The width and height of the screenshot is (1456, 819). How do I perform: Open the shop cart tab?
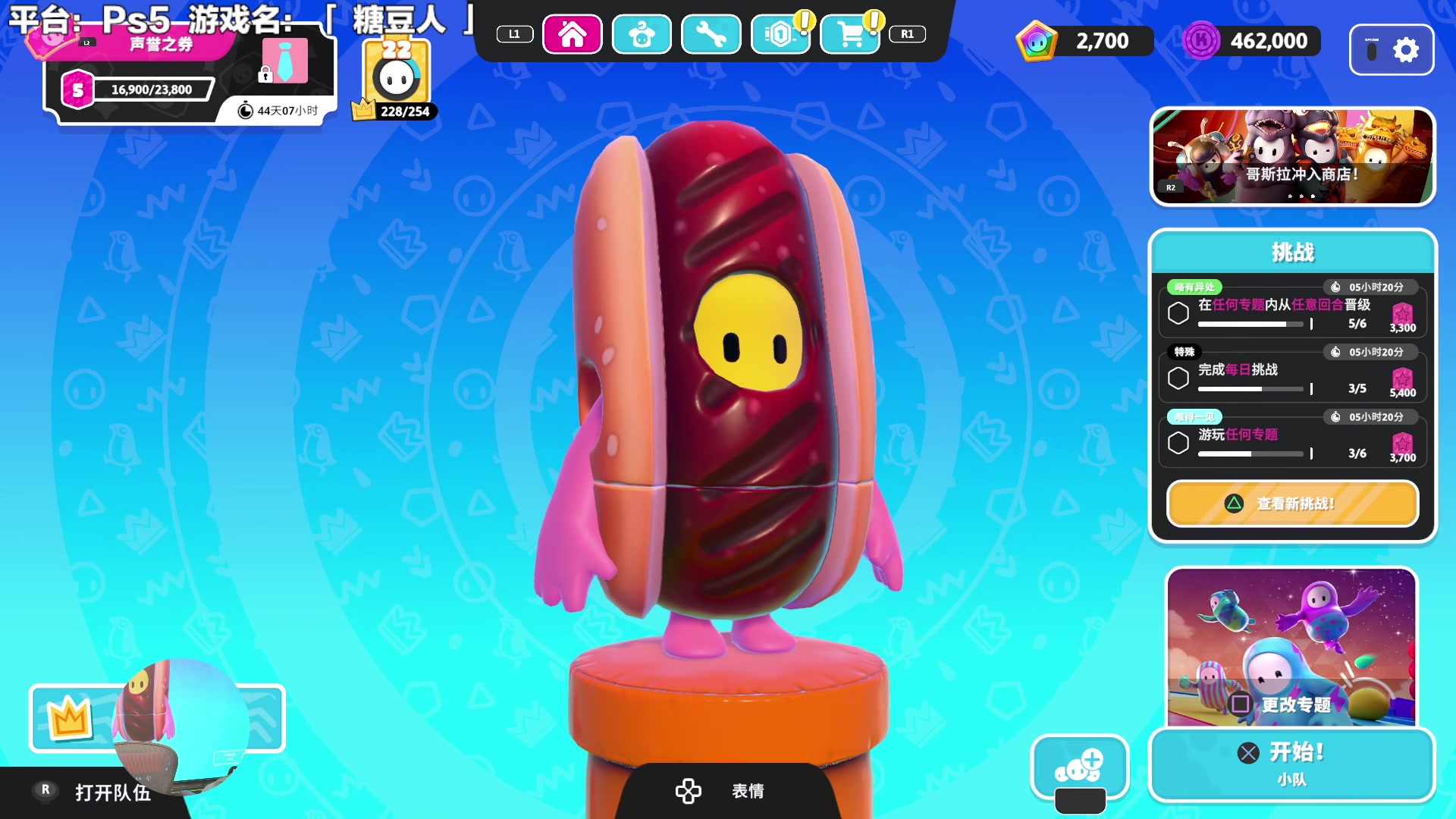tap(850, 34)
